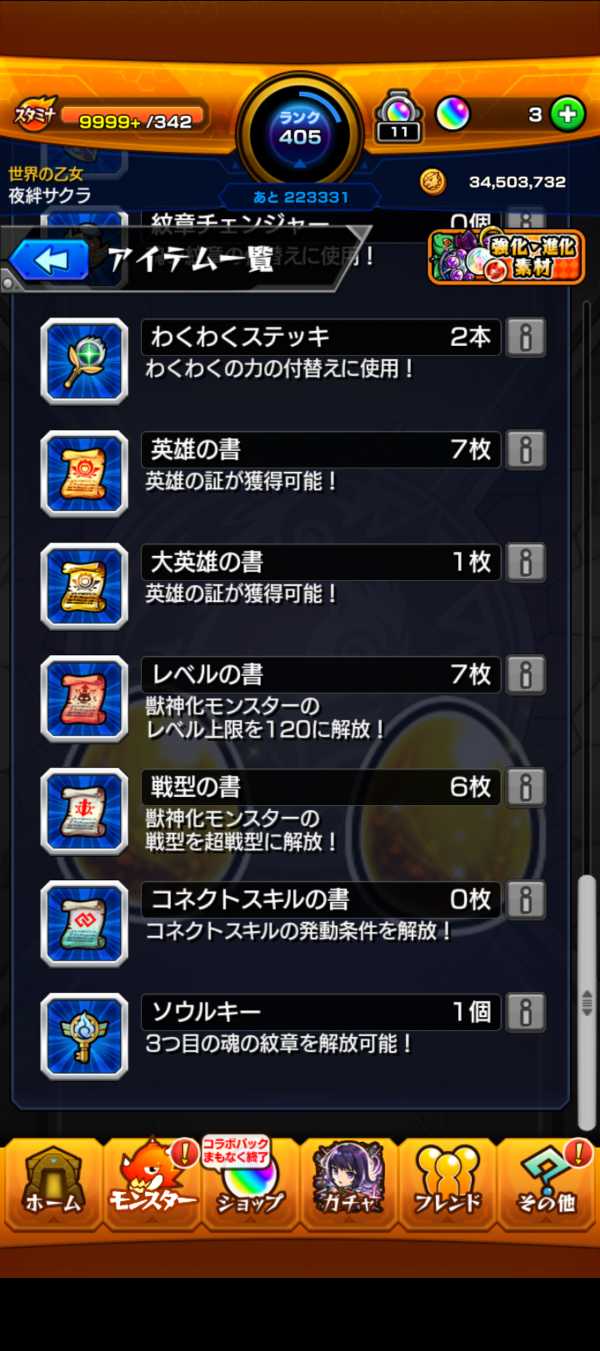The width and height of the screenshot is (600, 1351).
Task: Show info for 英雄の書
Action: coord(525,450)
